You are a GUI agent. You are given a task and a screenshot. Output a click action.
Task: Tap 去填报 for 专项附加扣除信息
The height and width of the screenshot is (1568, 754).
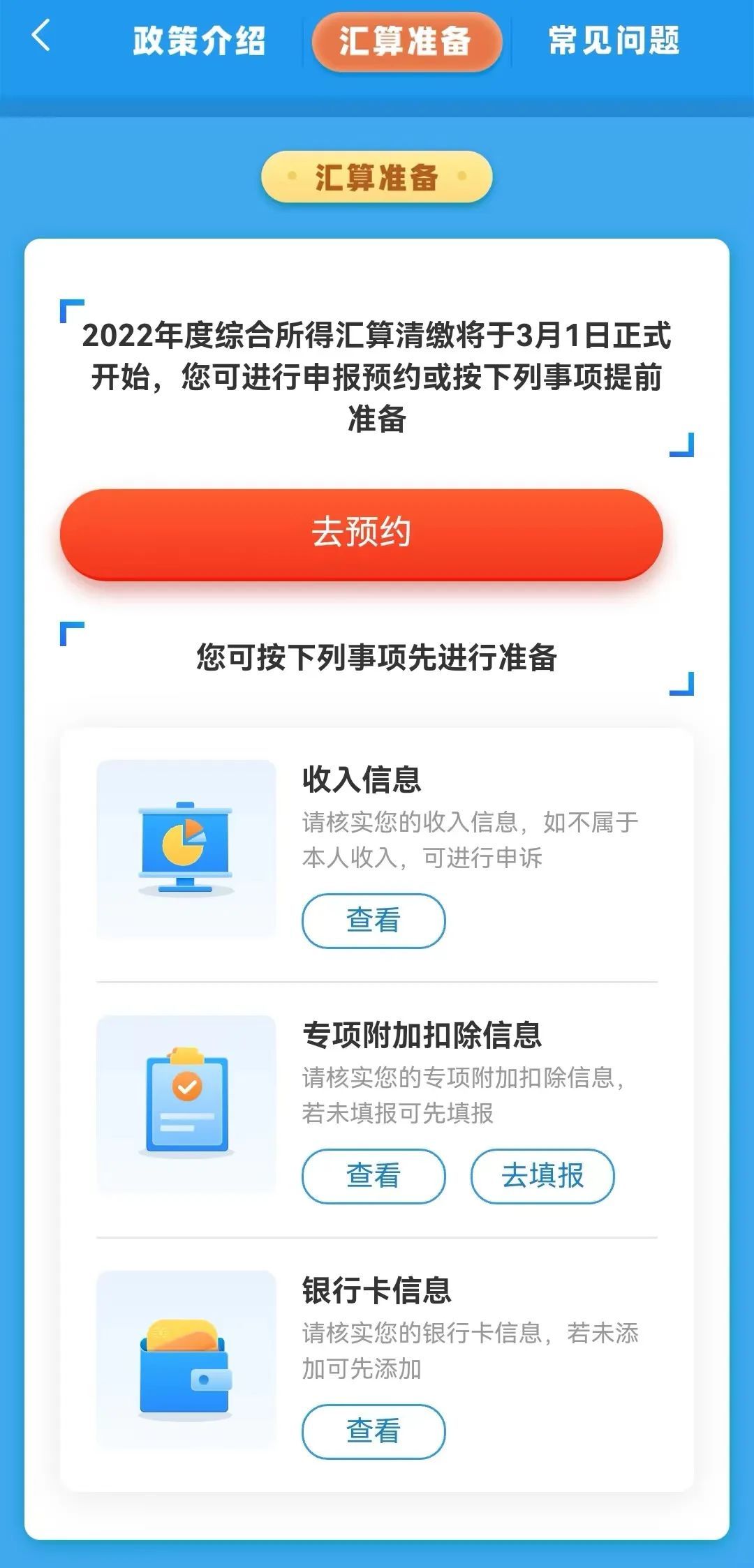pos(542,1176)
